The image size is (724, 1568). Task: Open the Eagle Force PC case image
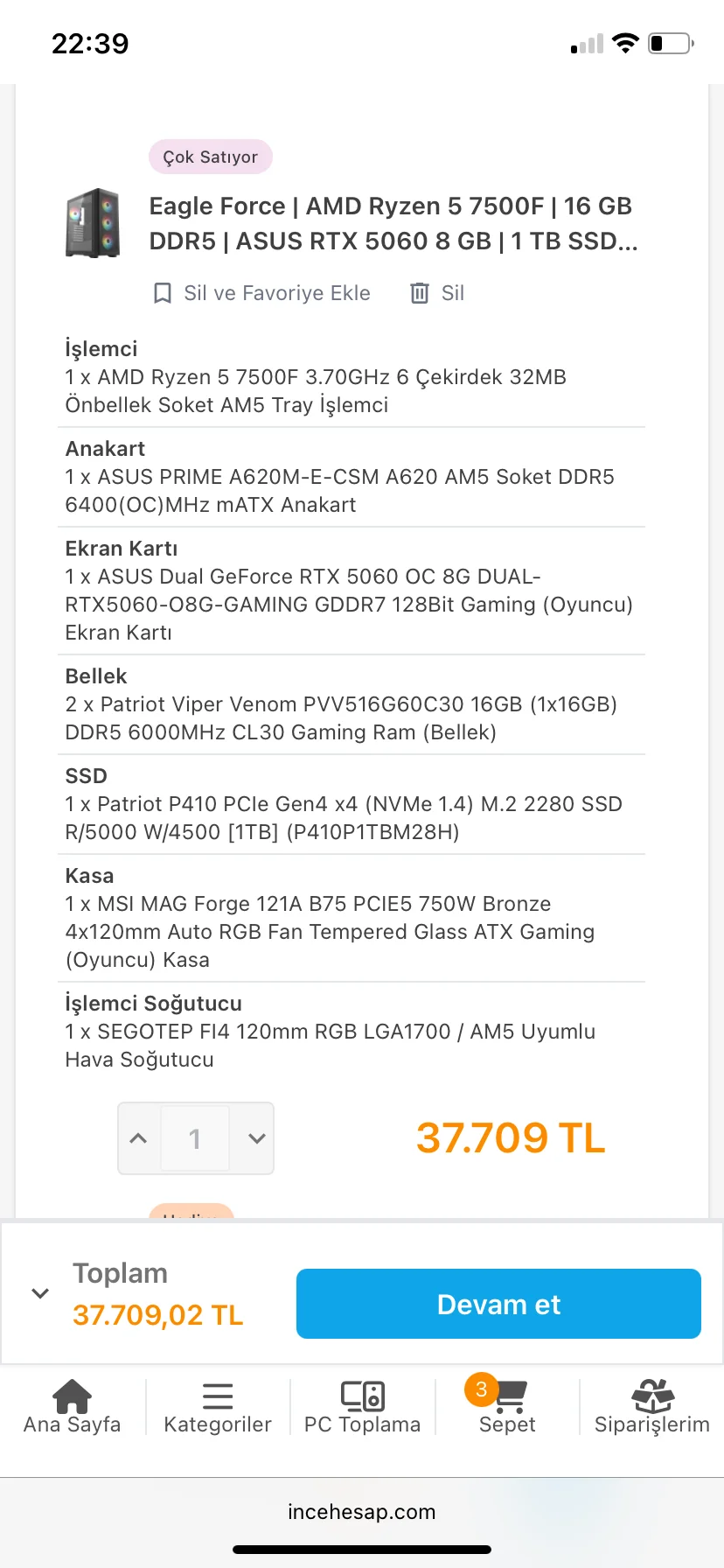(93, 223)
